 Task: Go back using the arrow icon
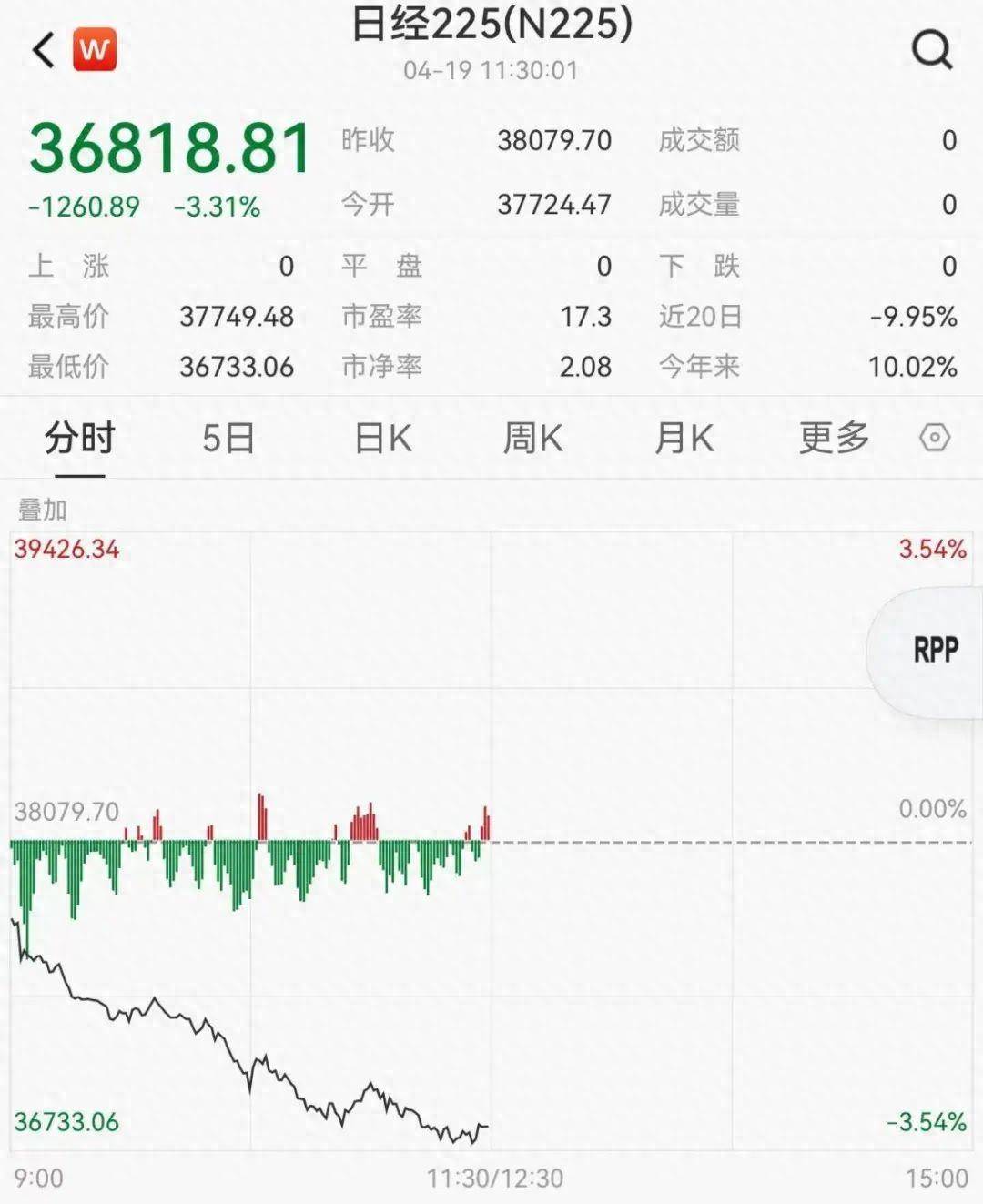(44, 50)
